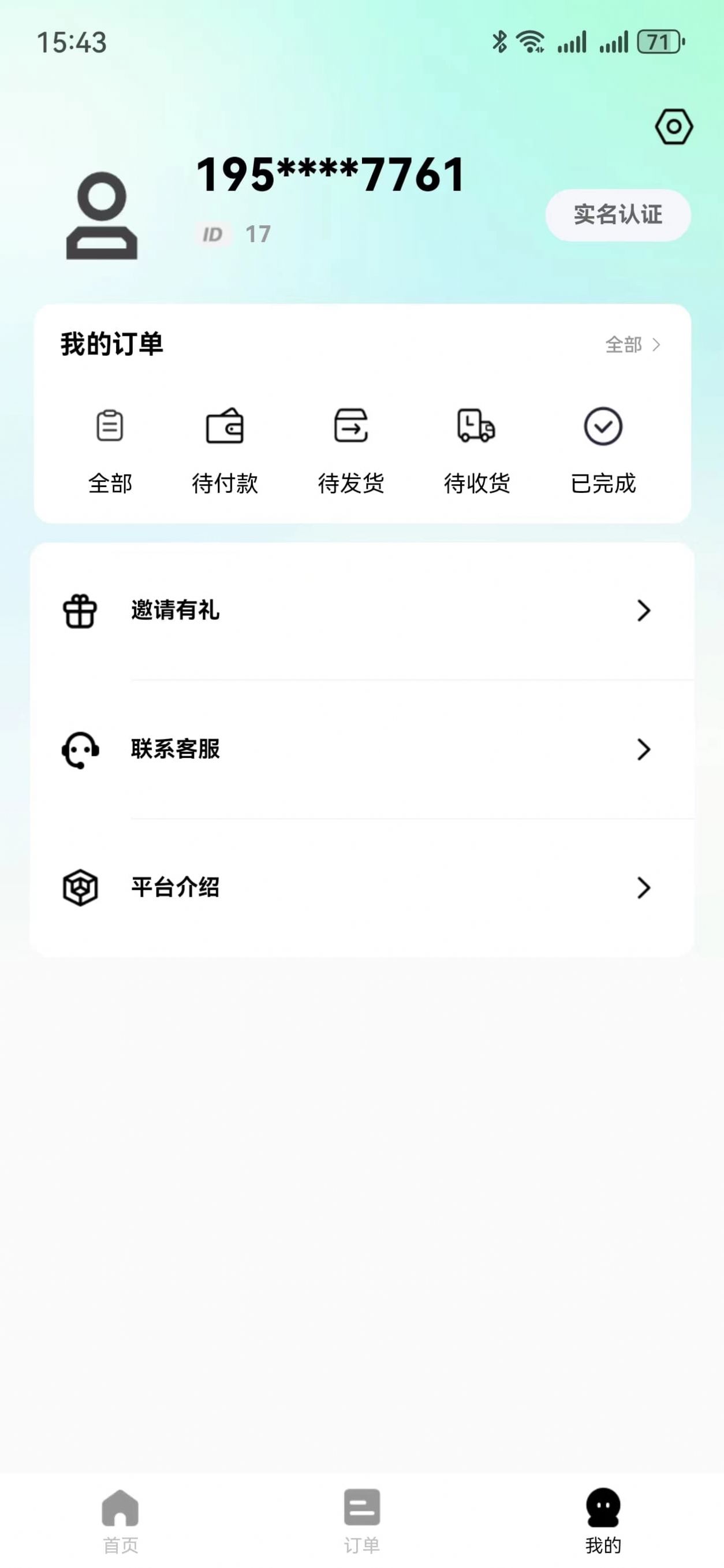The height and width of the screenshot is (1568, 724).
Task: Click the 待收货 delivery truck icon
Action: [477, 428]
